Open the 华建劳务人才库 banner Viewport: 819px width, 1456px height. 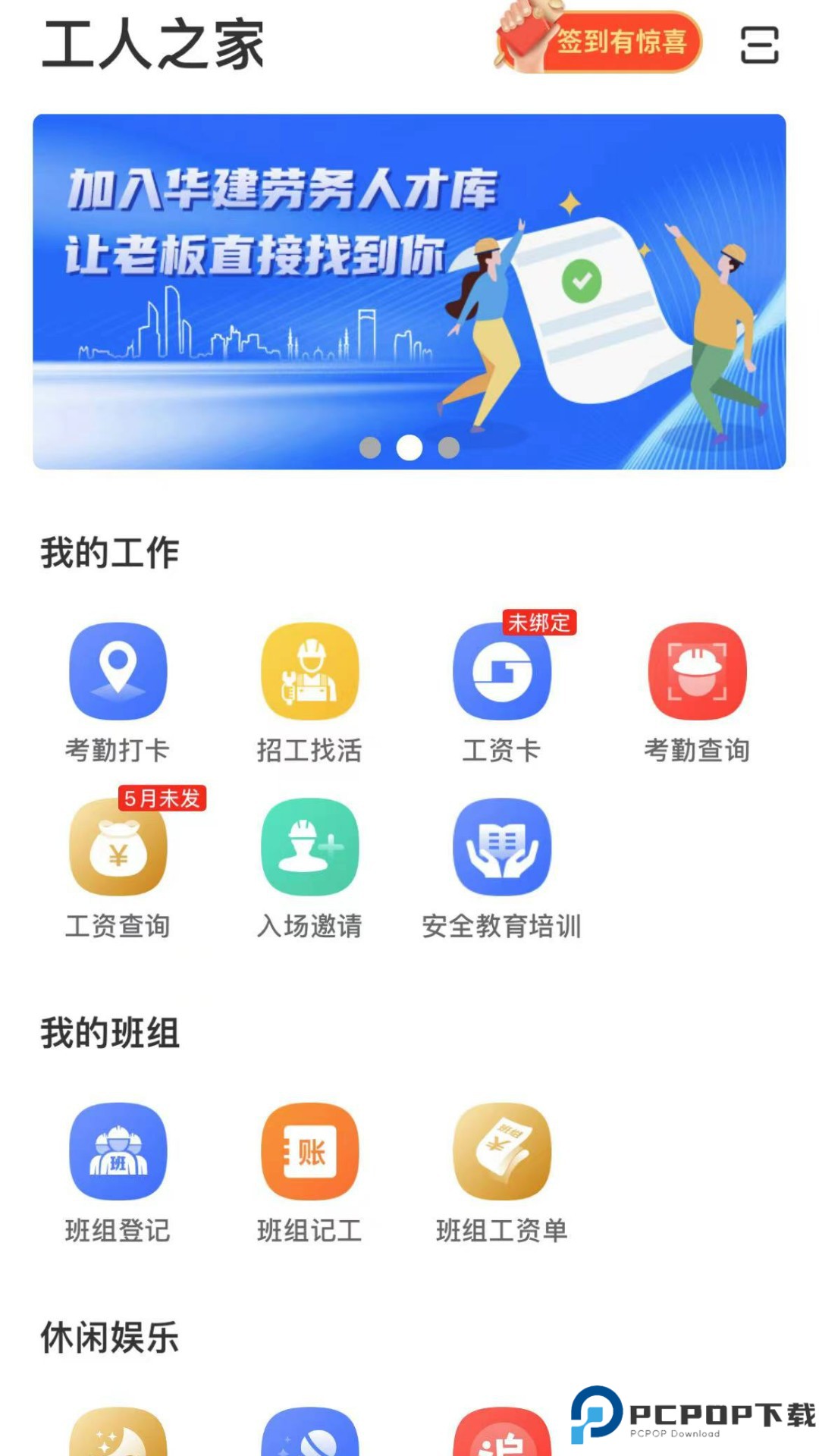point(409,292)
